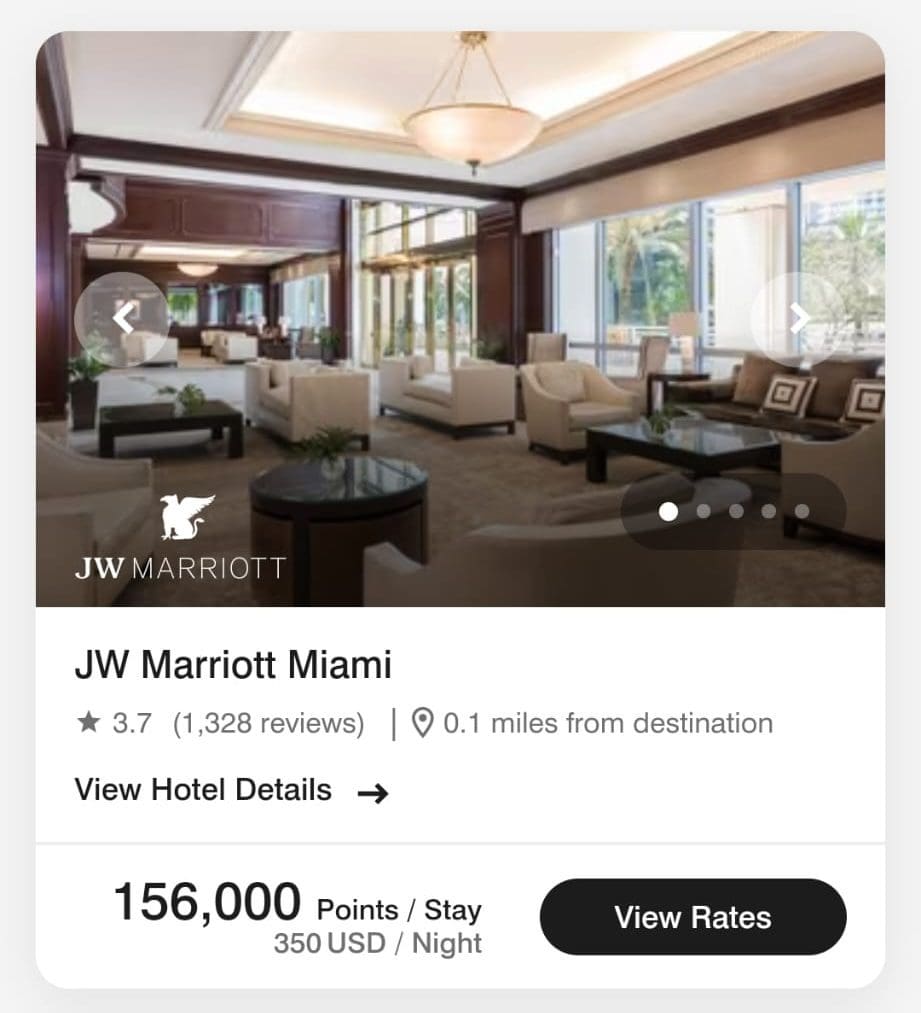The height and width of the screenshot is (1013, 921).
Task: Advance the photo carousel using the right arrow
Action: coord(798,318)
